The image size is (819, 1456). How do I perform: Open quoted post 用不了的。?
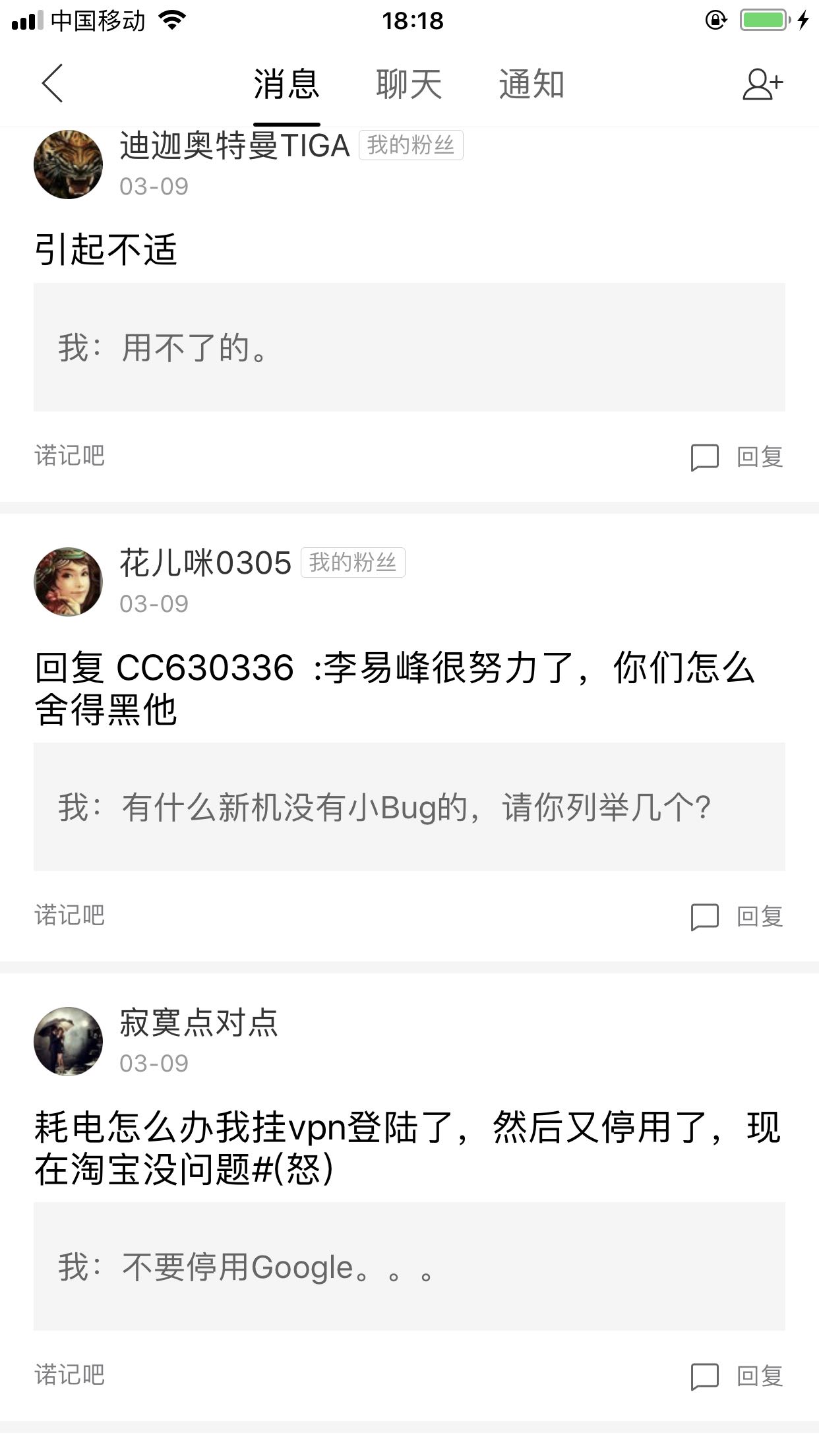pos(409,348)
